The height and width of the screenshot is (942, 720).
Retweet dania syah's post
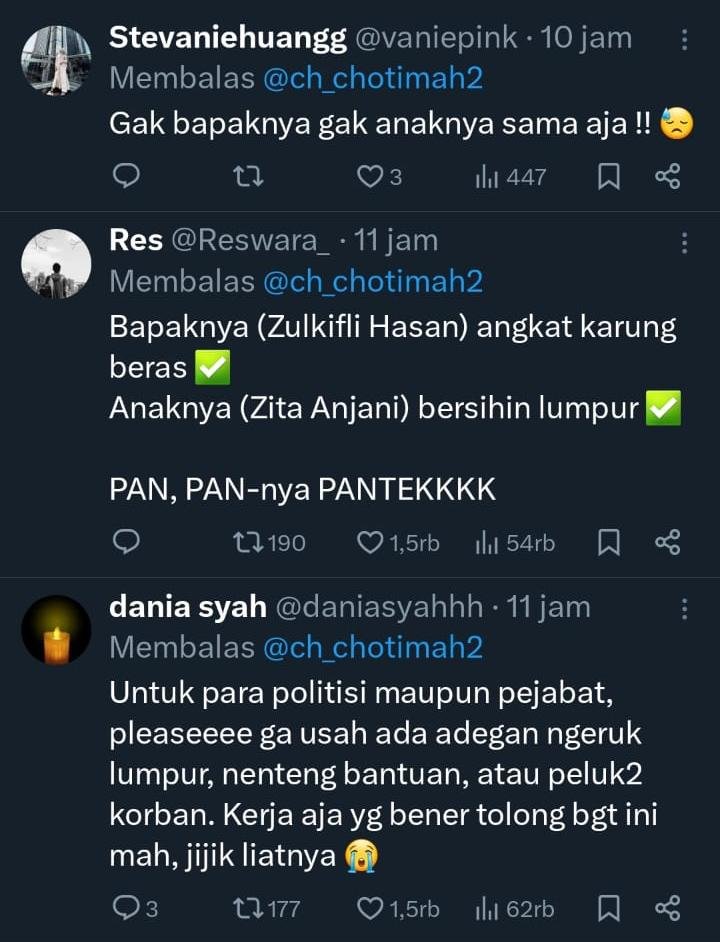pos(244,908)
